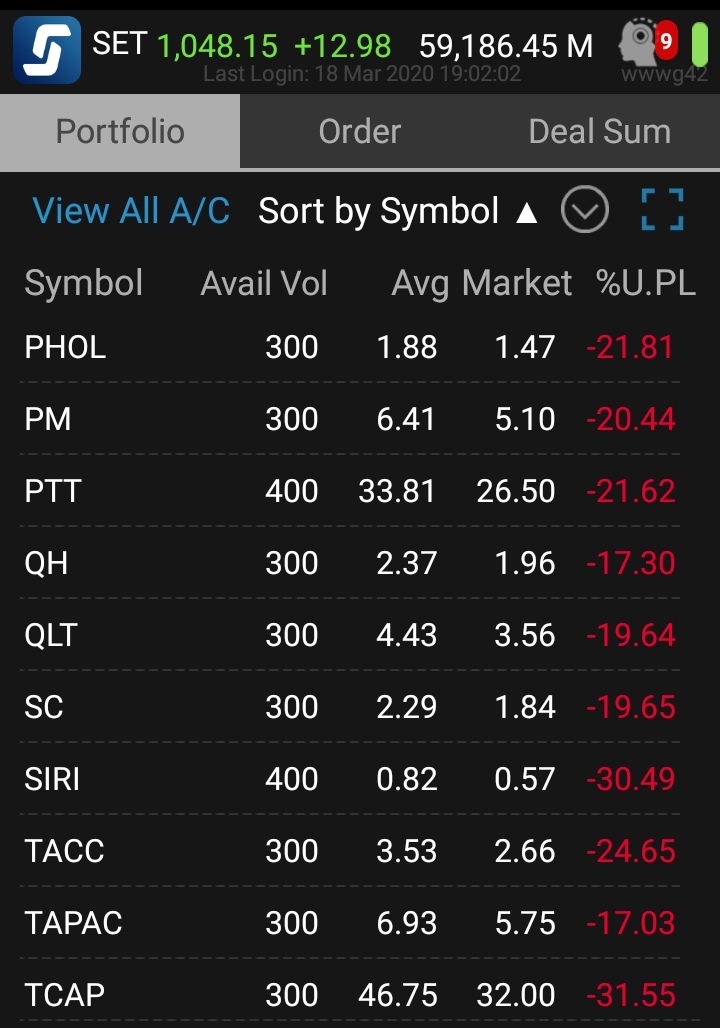Select the PTT stock row
Image resolution: width=720 pixels, height=1028 pixels.
coord(53,491)
